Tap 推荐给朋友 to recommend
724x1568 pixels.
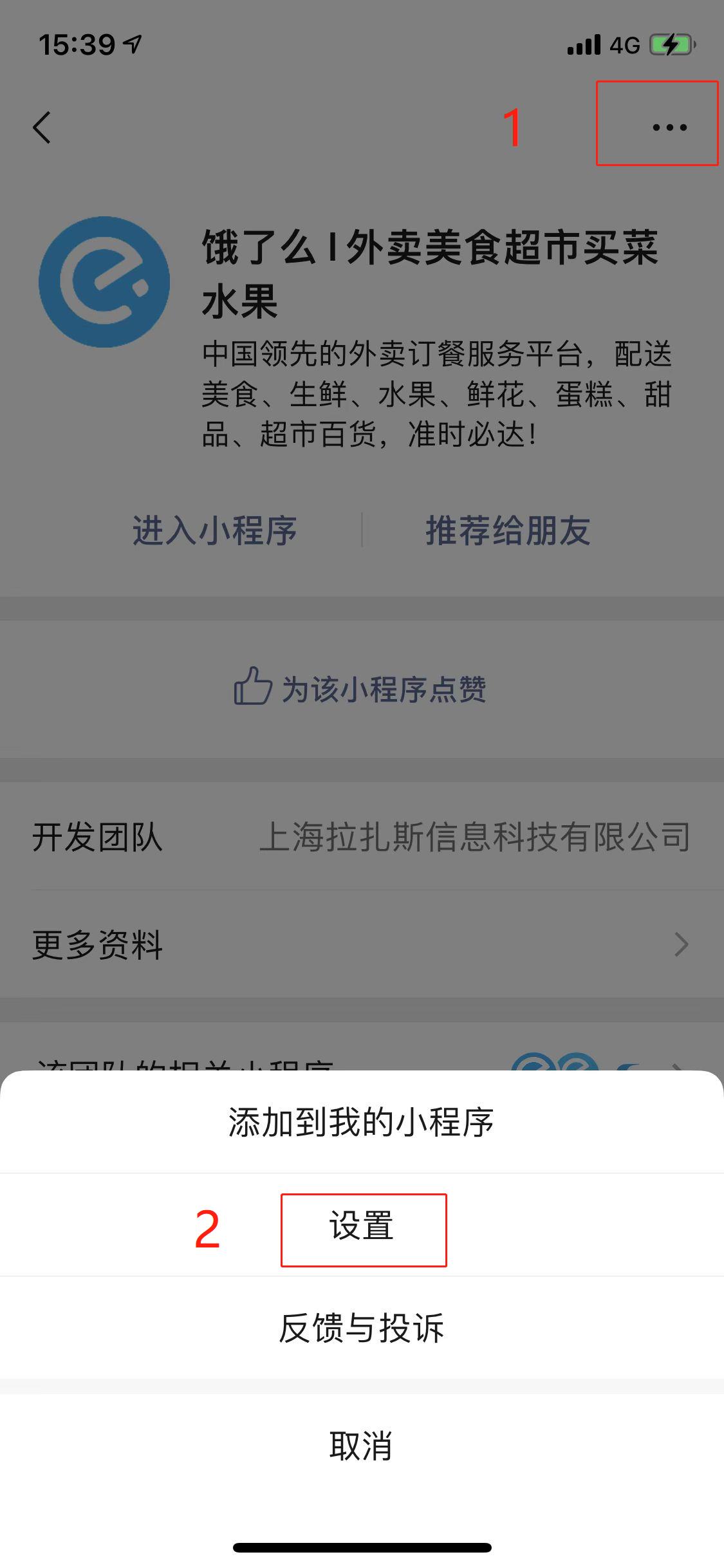pos(508,531)
